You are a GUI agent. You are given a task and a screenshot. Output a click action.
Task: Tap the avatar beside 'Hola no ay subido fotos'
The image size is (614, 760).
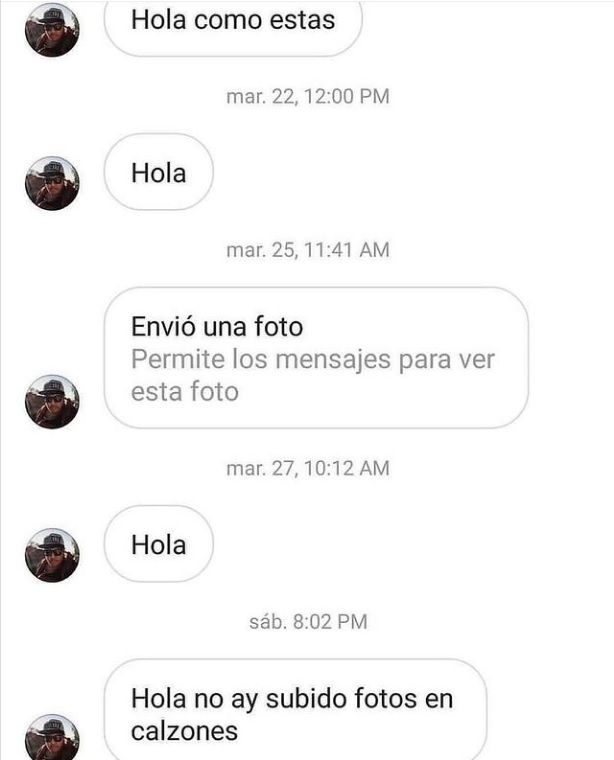coord(52,737)
